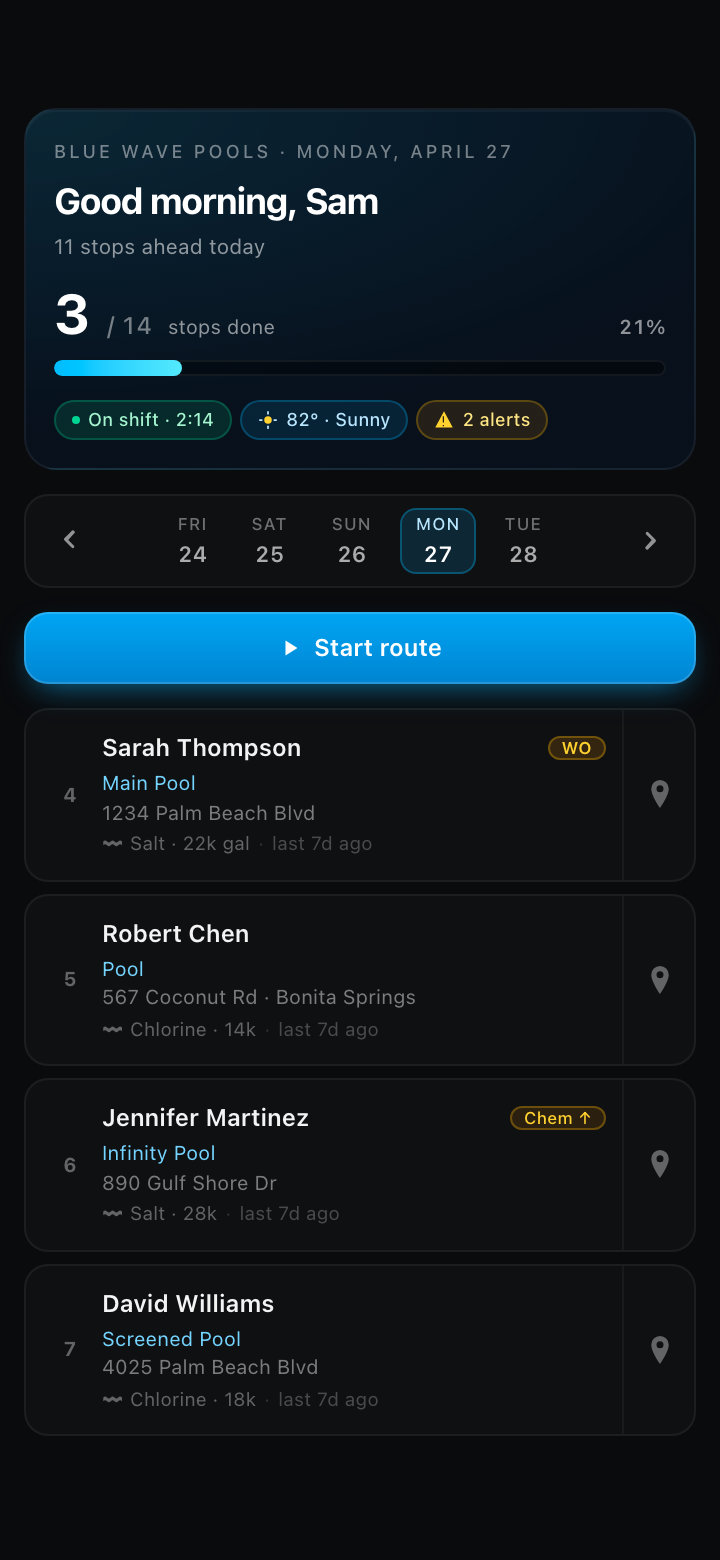Select Robert Chen's stop card
The width and height of the screenshot is (720, 1560).
[300, 979]
